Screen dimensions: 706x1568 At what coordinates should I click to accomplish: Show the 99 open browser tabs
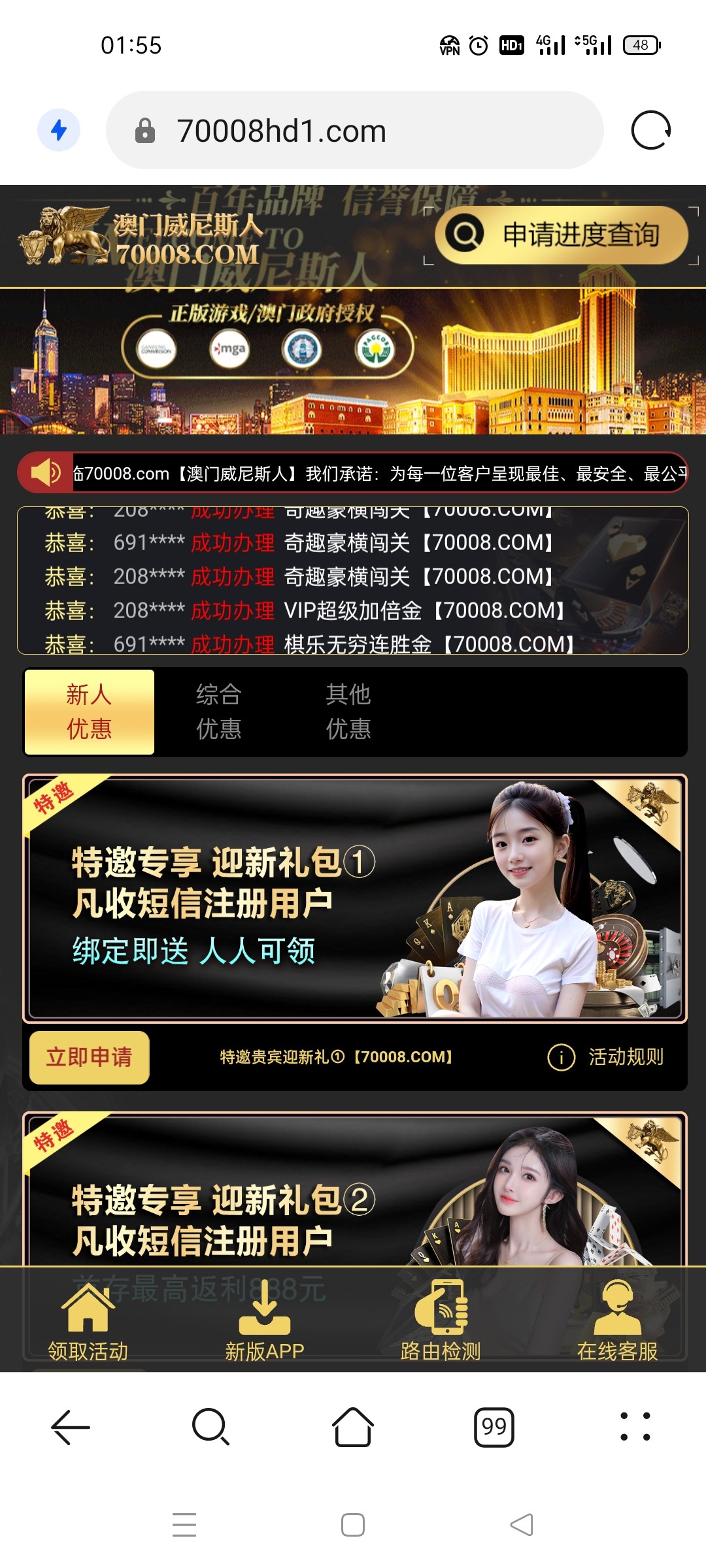point(494,1427)
